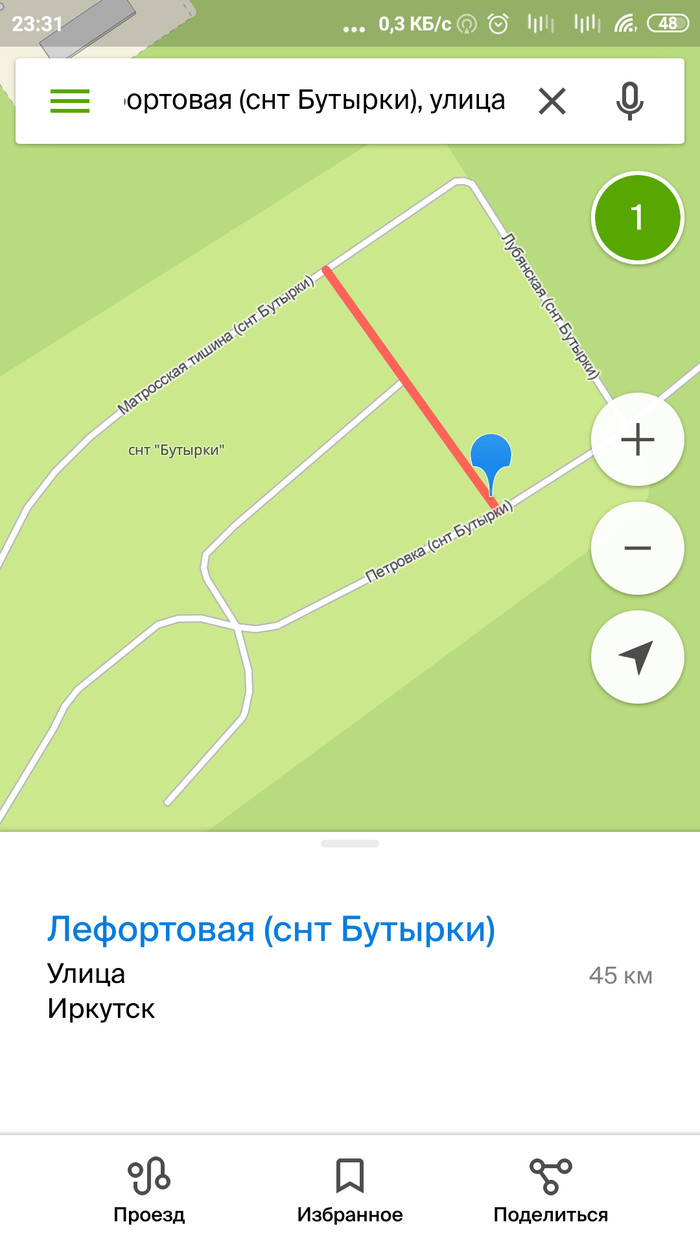Open the green results counter button

pyautogui.click(x=637, y=218)
